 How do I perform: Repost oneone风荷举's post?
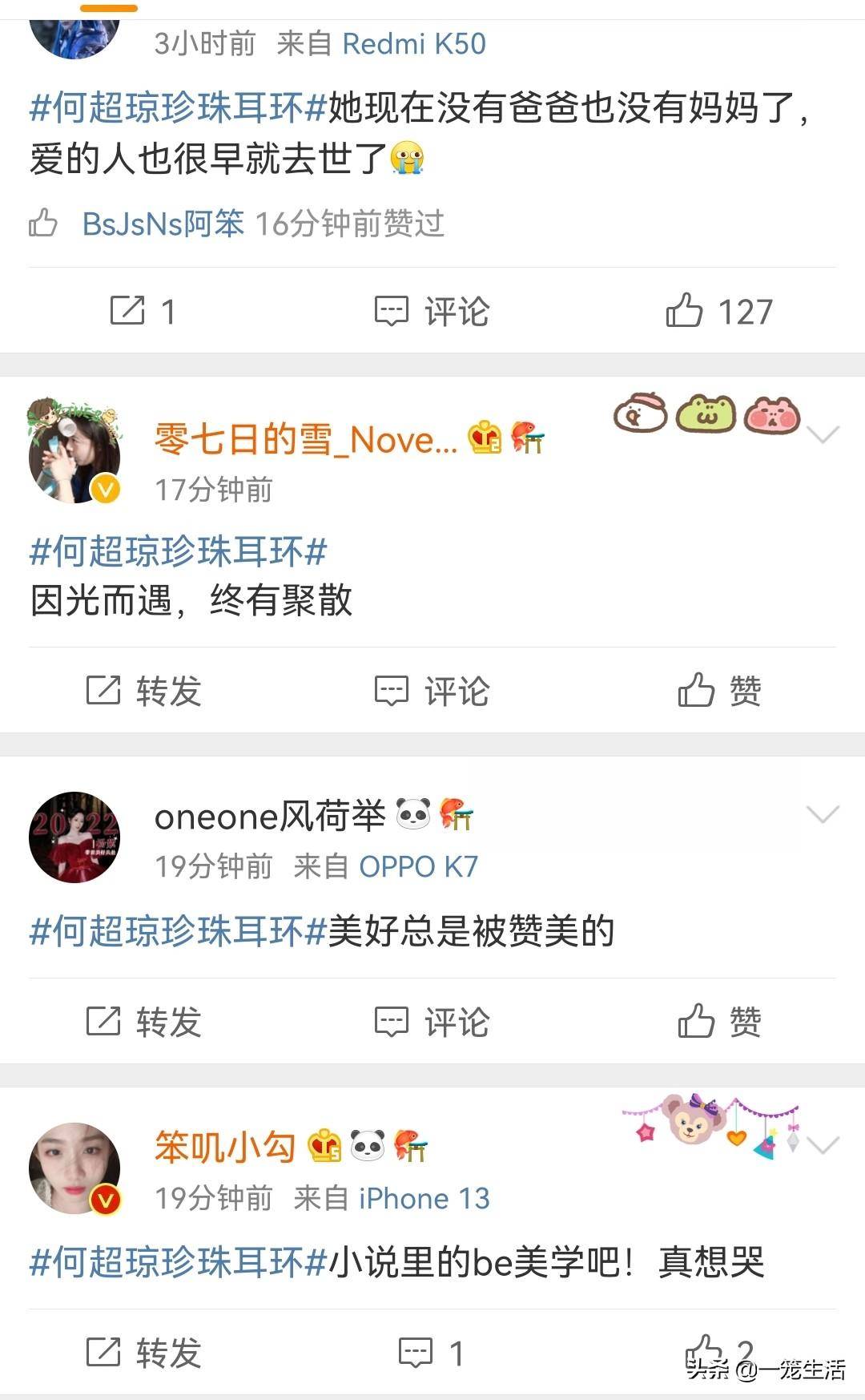click(x=144, y=1022)
